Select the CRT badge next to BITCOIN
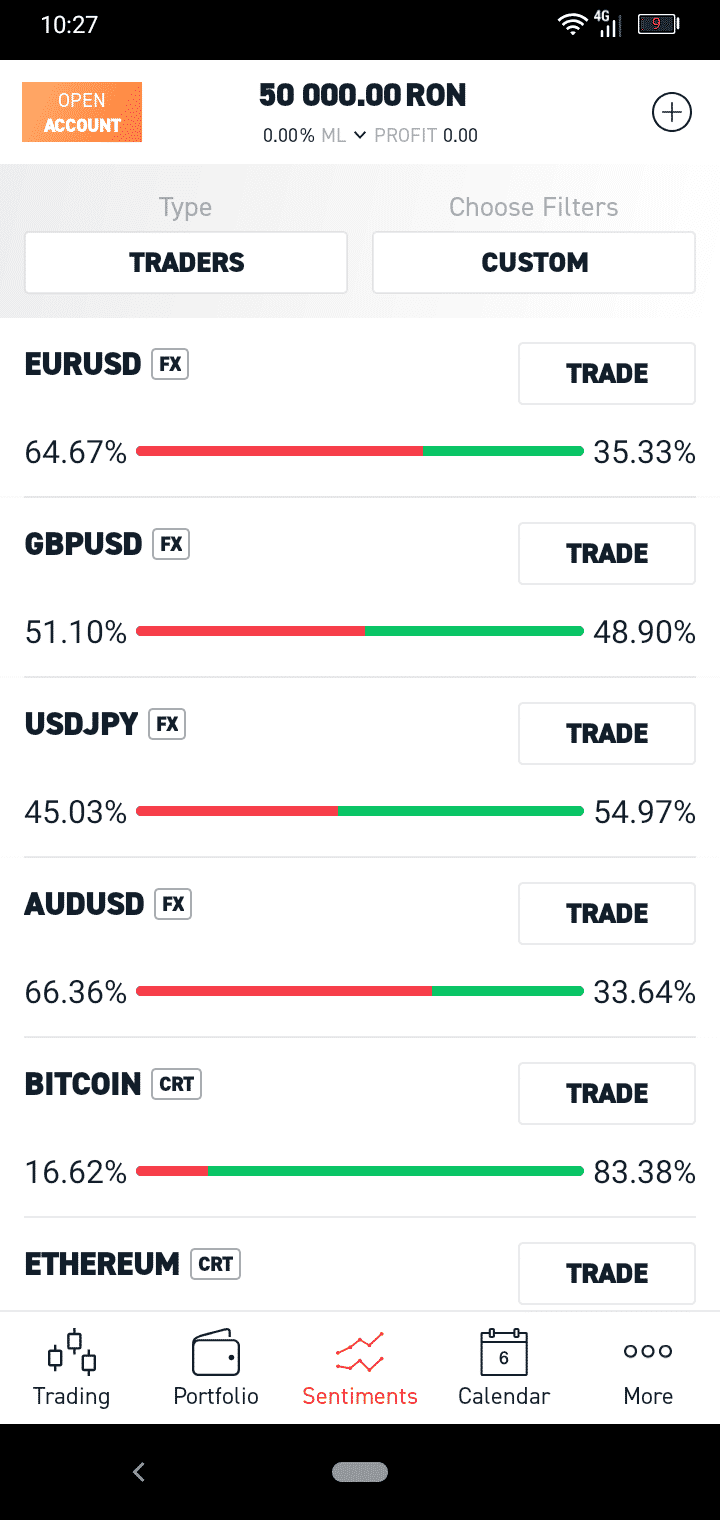The image size is (720, 1520). [x=176, y=1084]
